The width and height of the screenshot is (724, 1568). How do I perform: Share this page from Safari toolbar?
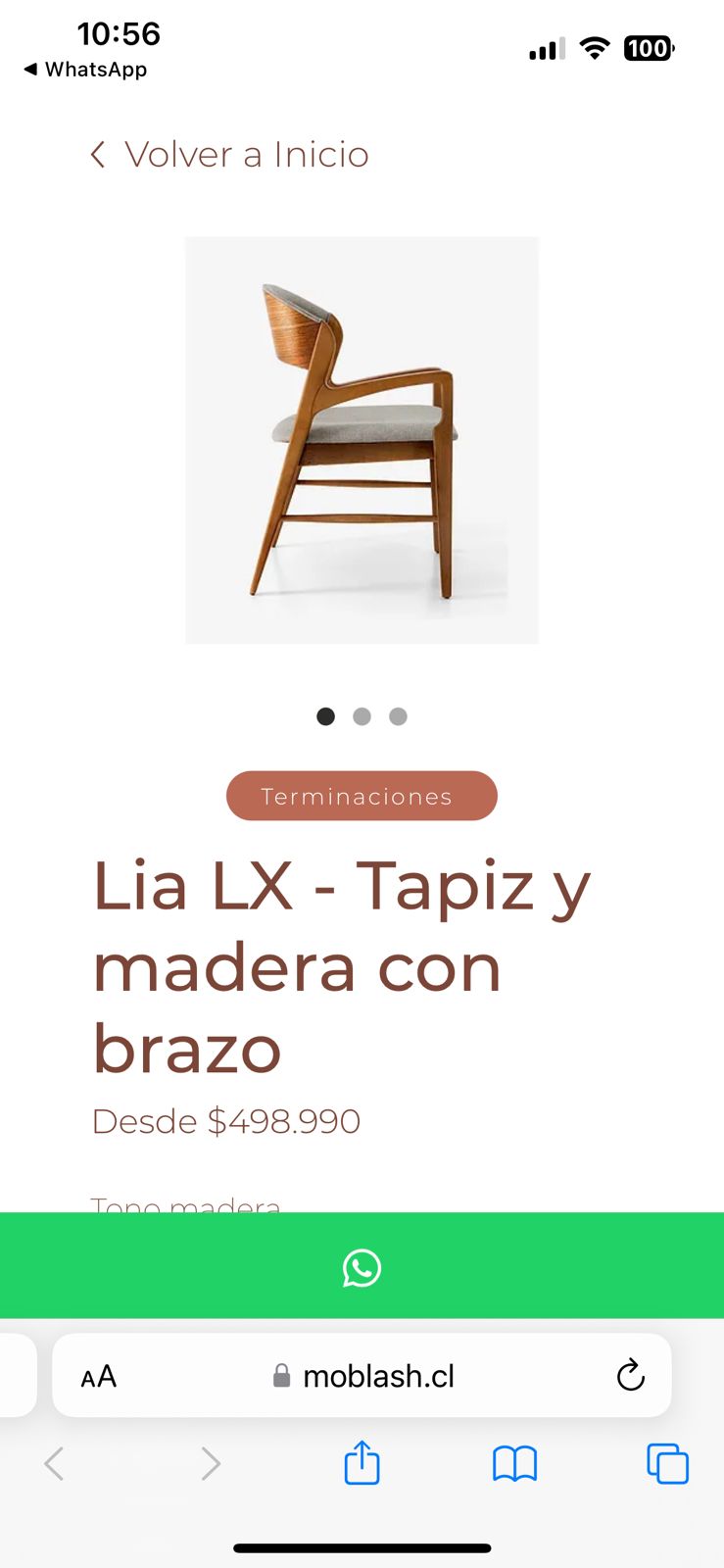point(362,1464)
